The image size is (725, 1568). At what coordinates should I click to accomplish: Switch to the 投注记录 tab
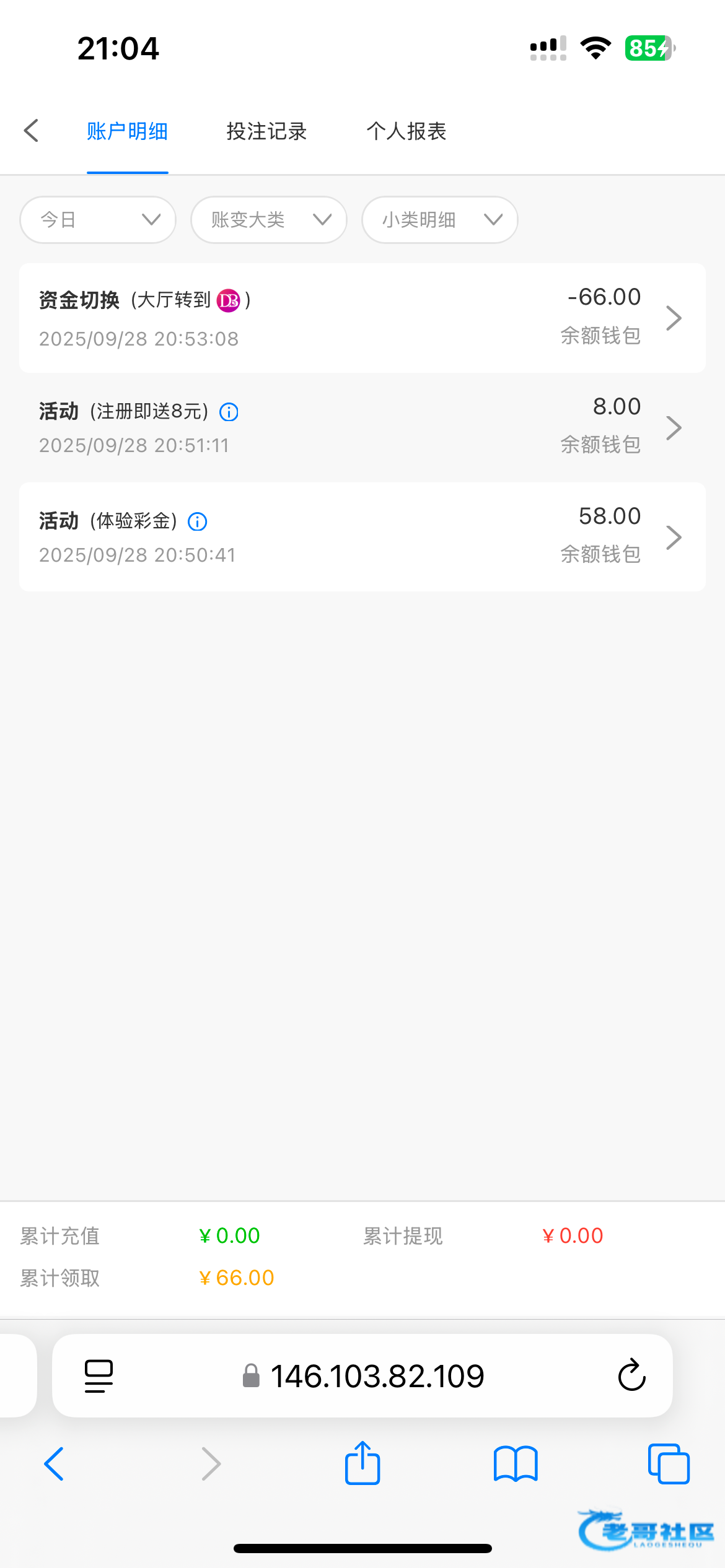[x=266, y=131]
